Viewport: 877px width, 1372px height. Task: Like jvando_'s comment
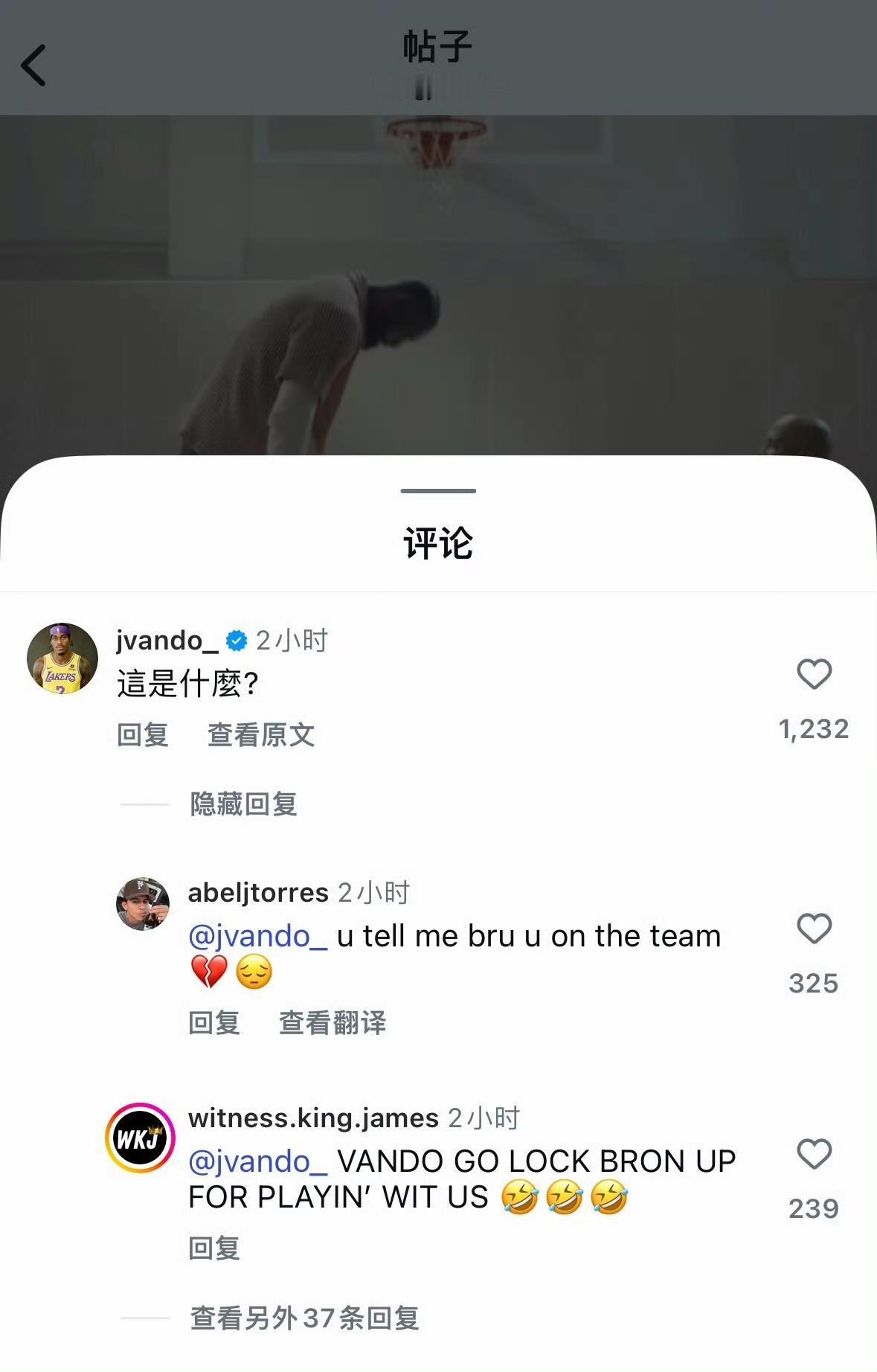[814, 675]
